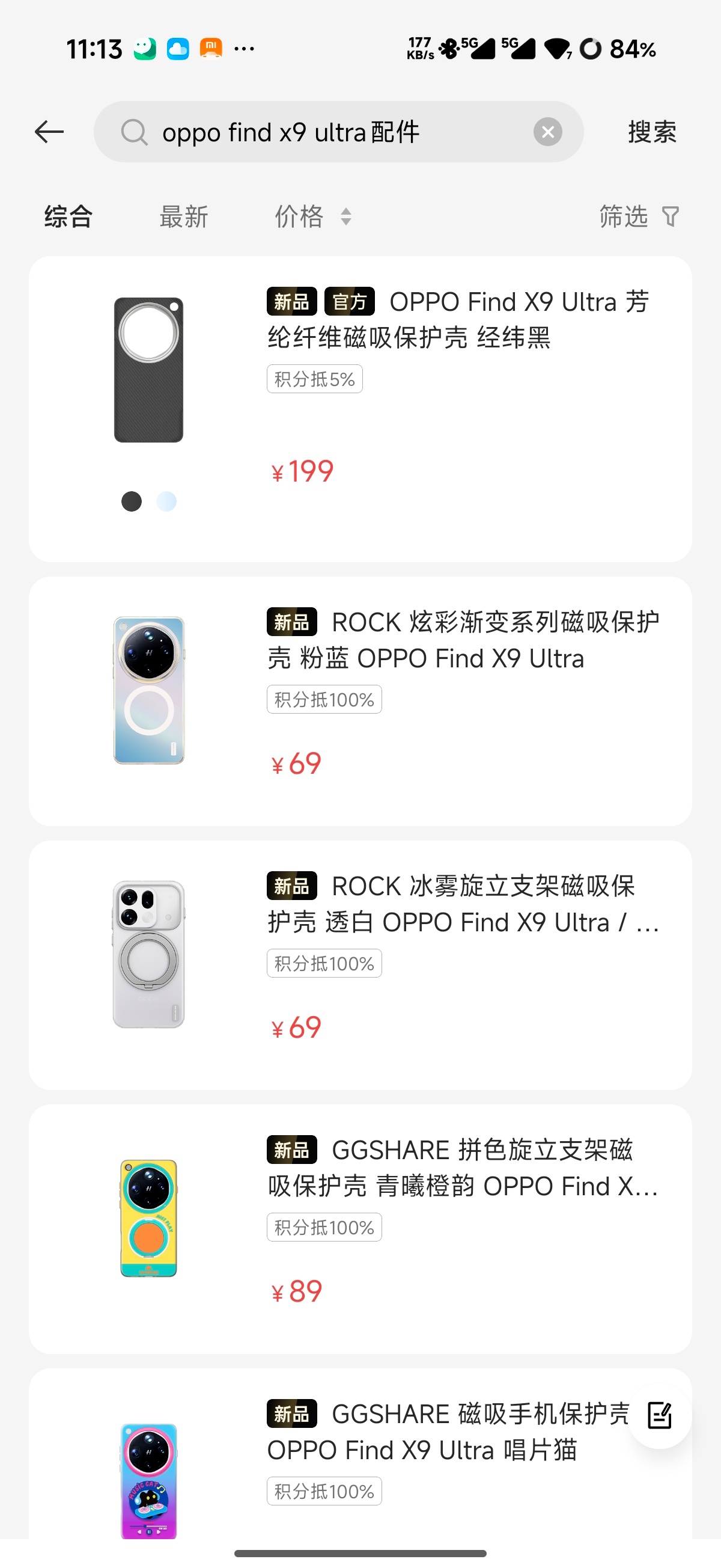Switch to the 最新 tab

pos(184,216)
